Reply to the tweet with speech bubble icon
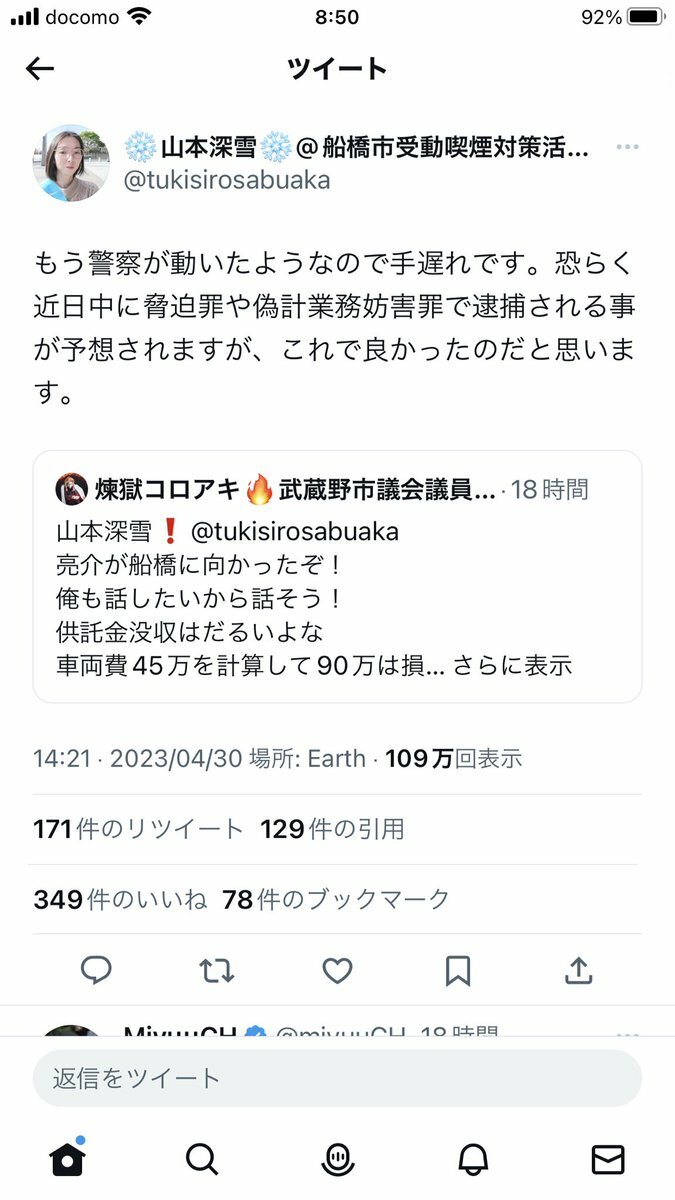The height and width of the screenshot is (1200, 675). (x=96, y=970)
